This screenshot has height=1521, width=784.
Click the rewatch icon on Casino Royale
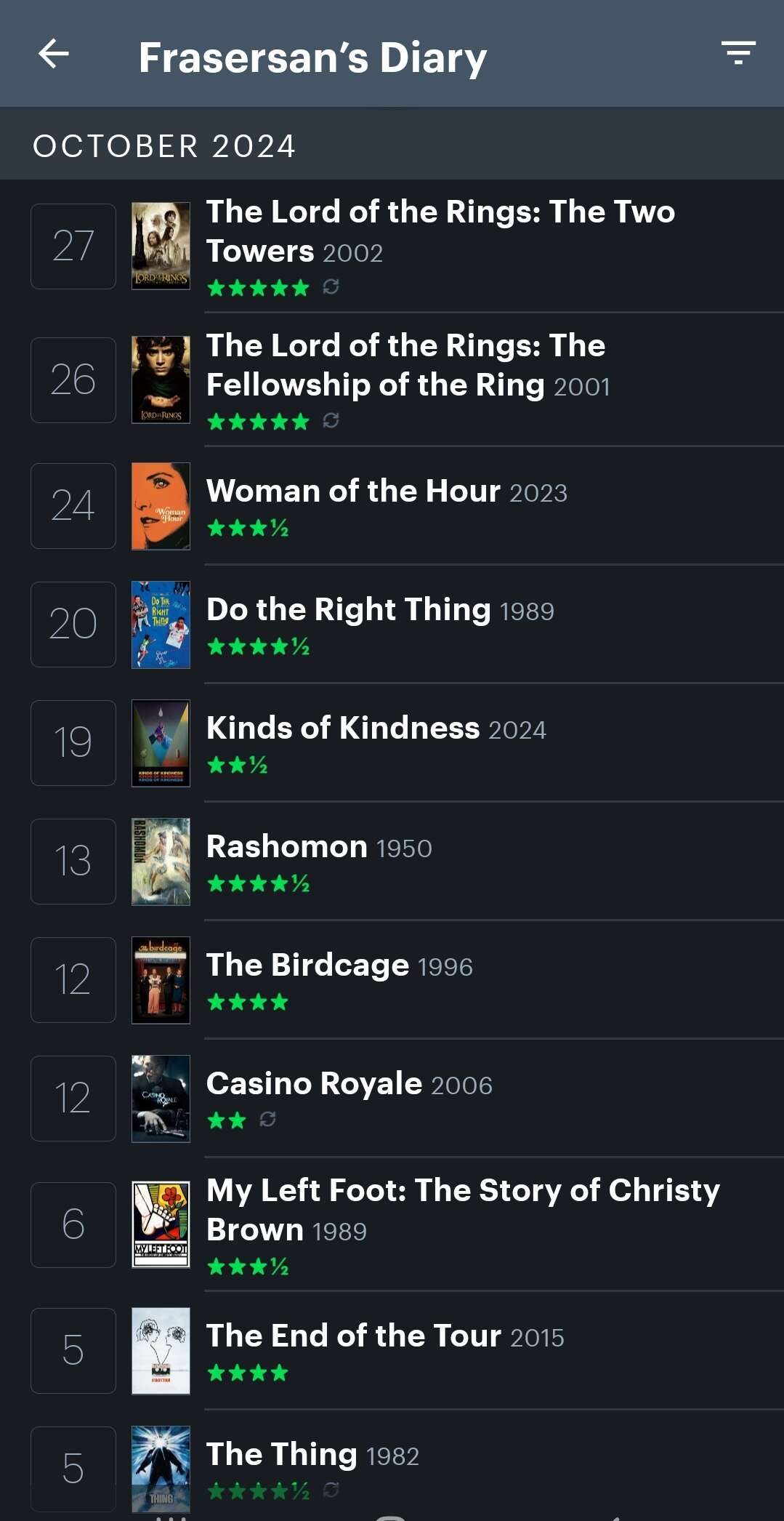pos(269,1120)
